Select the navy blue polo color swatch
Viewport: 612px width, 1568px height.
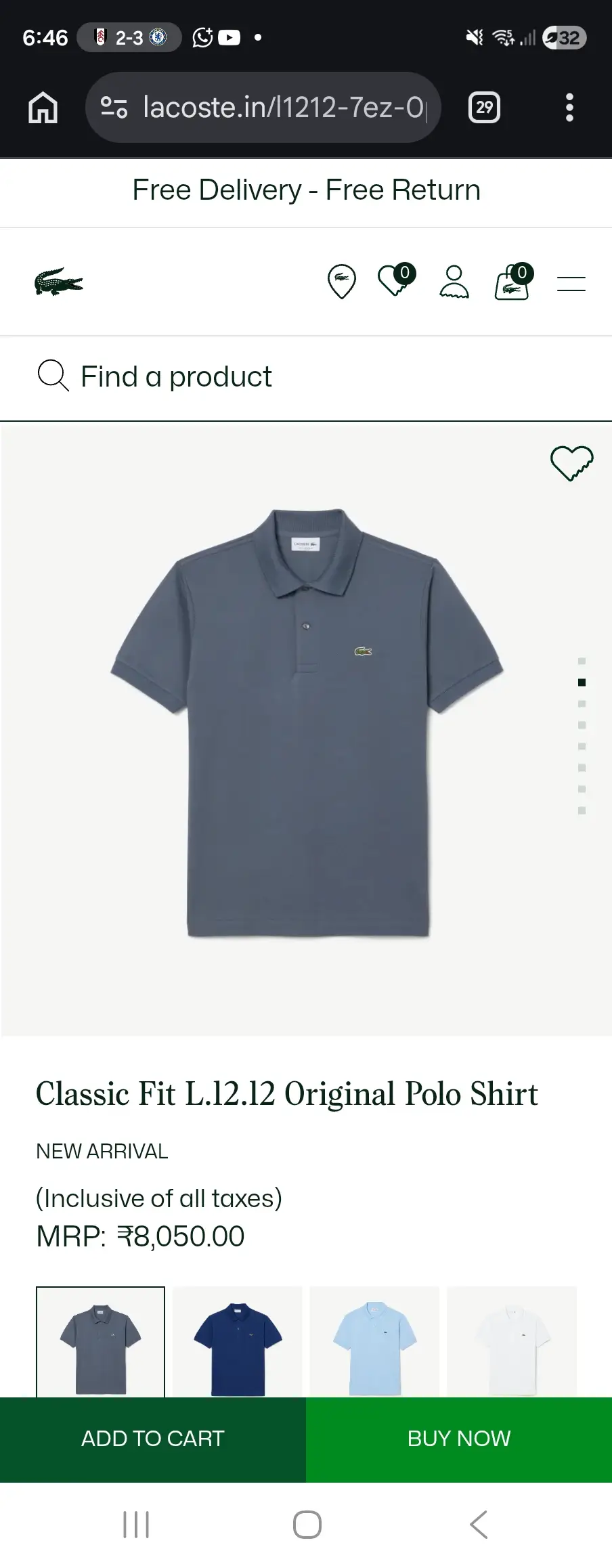click(x=238, y=1342)
